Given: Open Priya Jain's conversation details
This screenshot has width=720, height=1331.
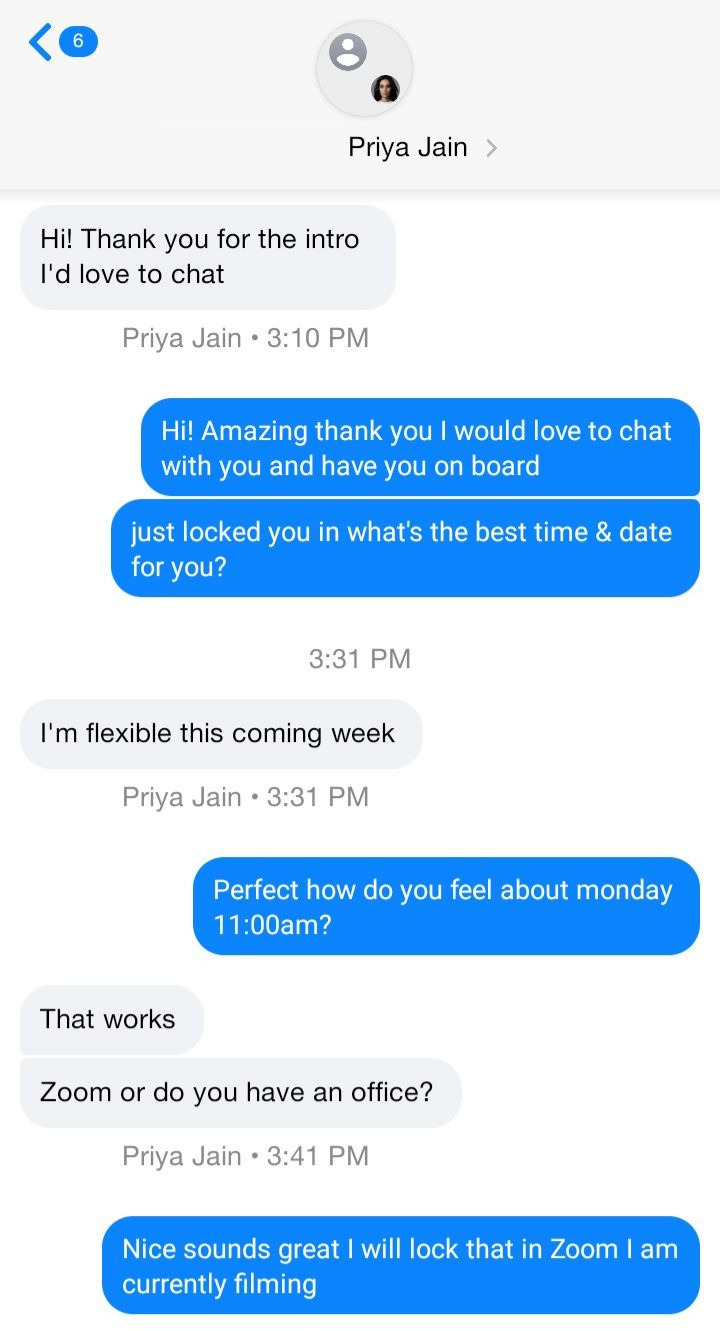Looking at the screenshot, I should point(421,148).
